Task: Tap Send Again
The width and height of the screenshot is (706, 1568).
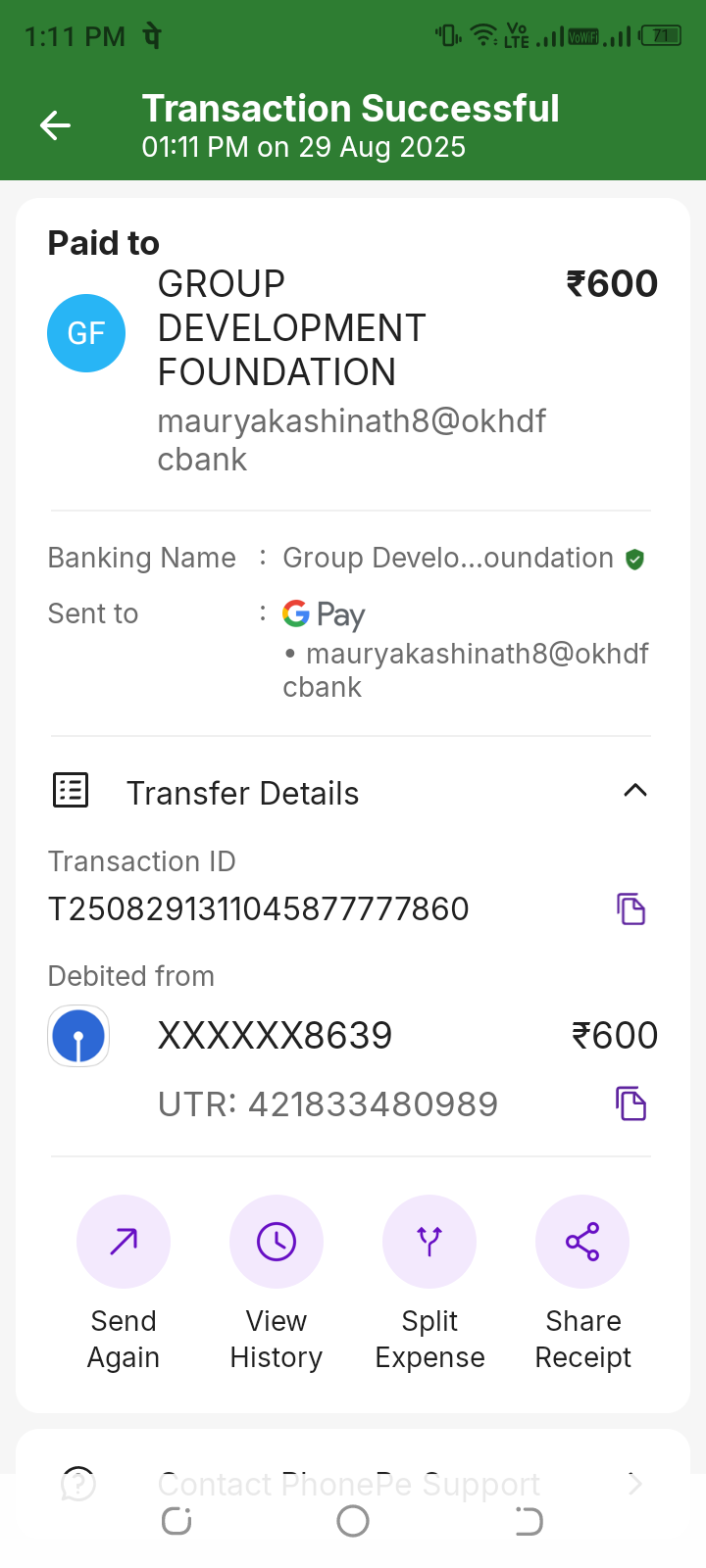Action: pyautogui.click(x=124, y=1242)
